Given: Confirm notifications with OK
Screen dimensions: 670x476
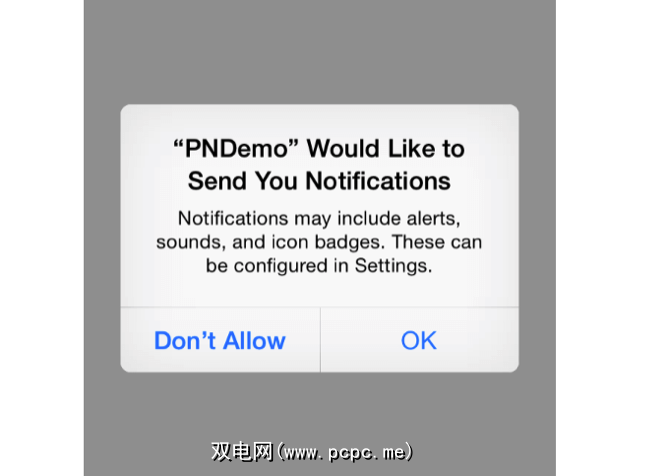Looking at the screenshot, I should click(418, 340).
